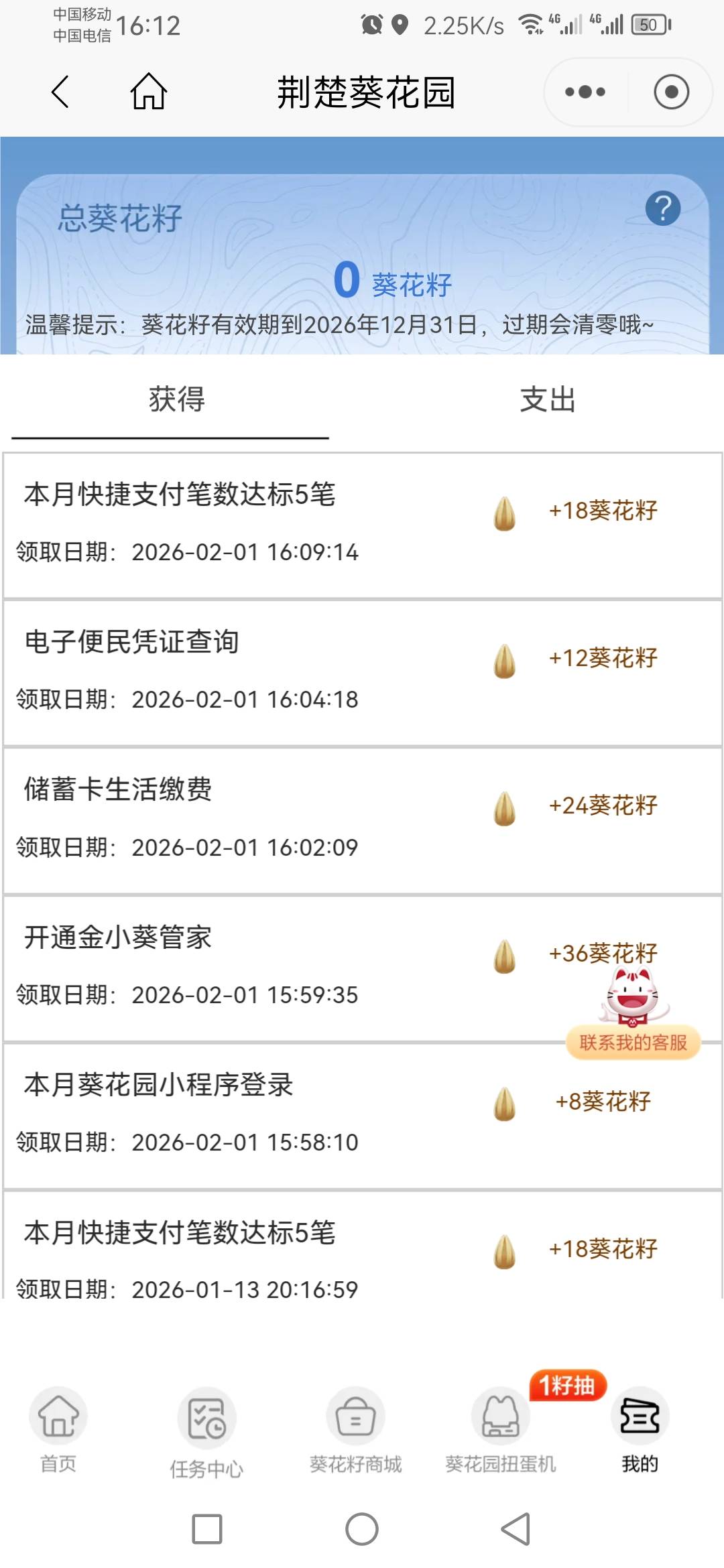The height and width of the screenshot is (1568, 724).
Task: Contact customer service via 联系我的客服
Action: tap(633, 1042)
